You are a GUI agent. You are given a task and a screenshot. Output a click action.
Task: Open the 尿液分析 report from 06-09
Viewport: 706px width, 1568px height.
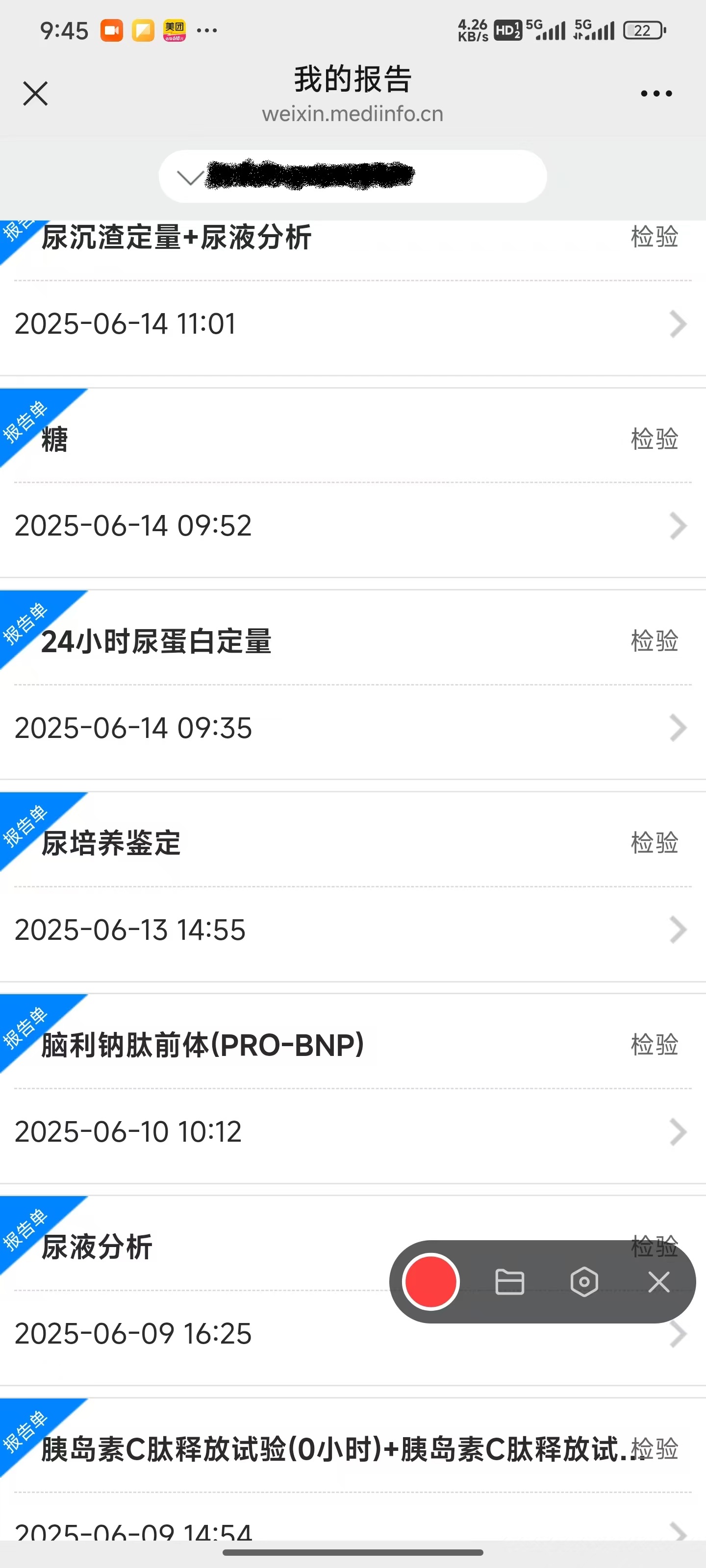pos(195,1291)
